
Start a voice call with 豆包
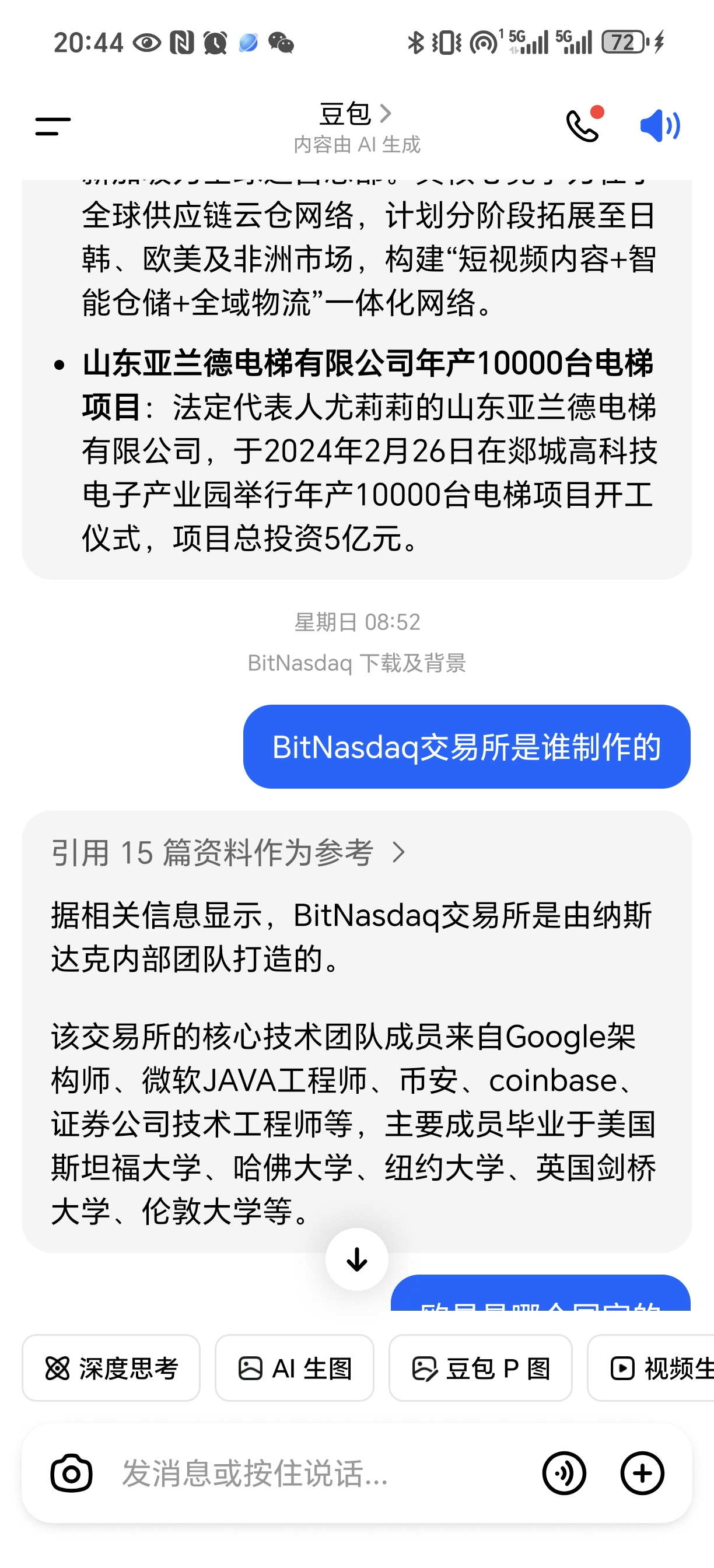click(583, 126)
